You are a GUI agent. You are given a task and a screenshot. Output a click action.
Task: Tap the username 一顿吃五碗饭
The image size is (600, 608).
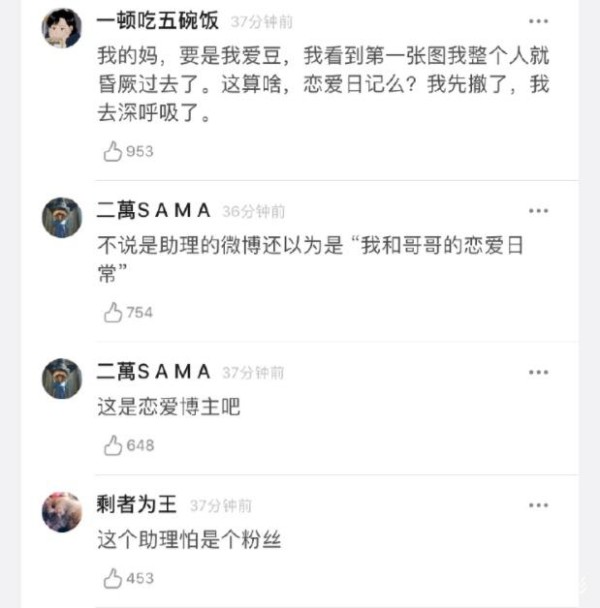157,20
